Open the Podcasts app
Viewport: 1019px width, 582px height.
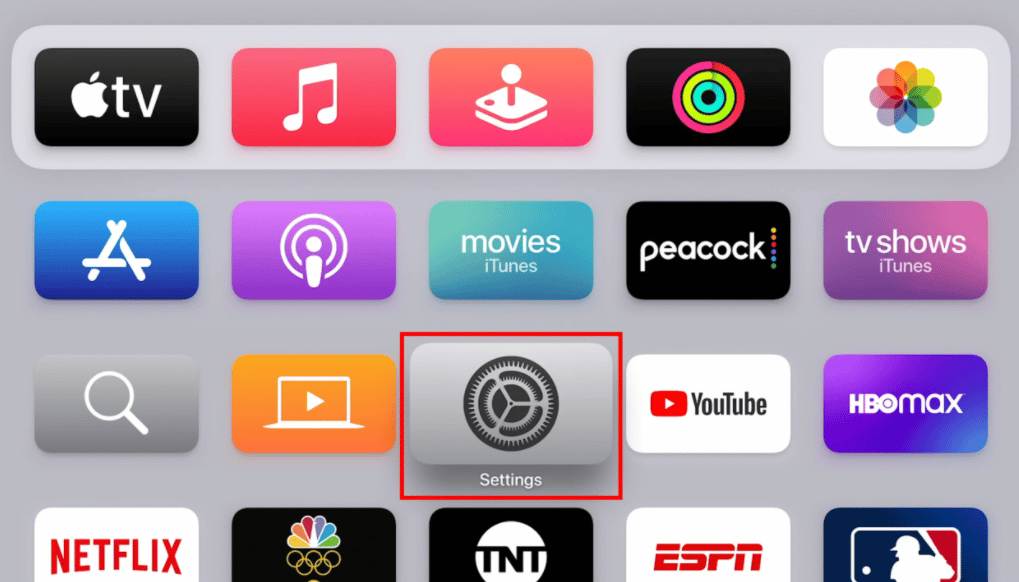pos(313,250)
